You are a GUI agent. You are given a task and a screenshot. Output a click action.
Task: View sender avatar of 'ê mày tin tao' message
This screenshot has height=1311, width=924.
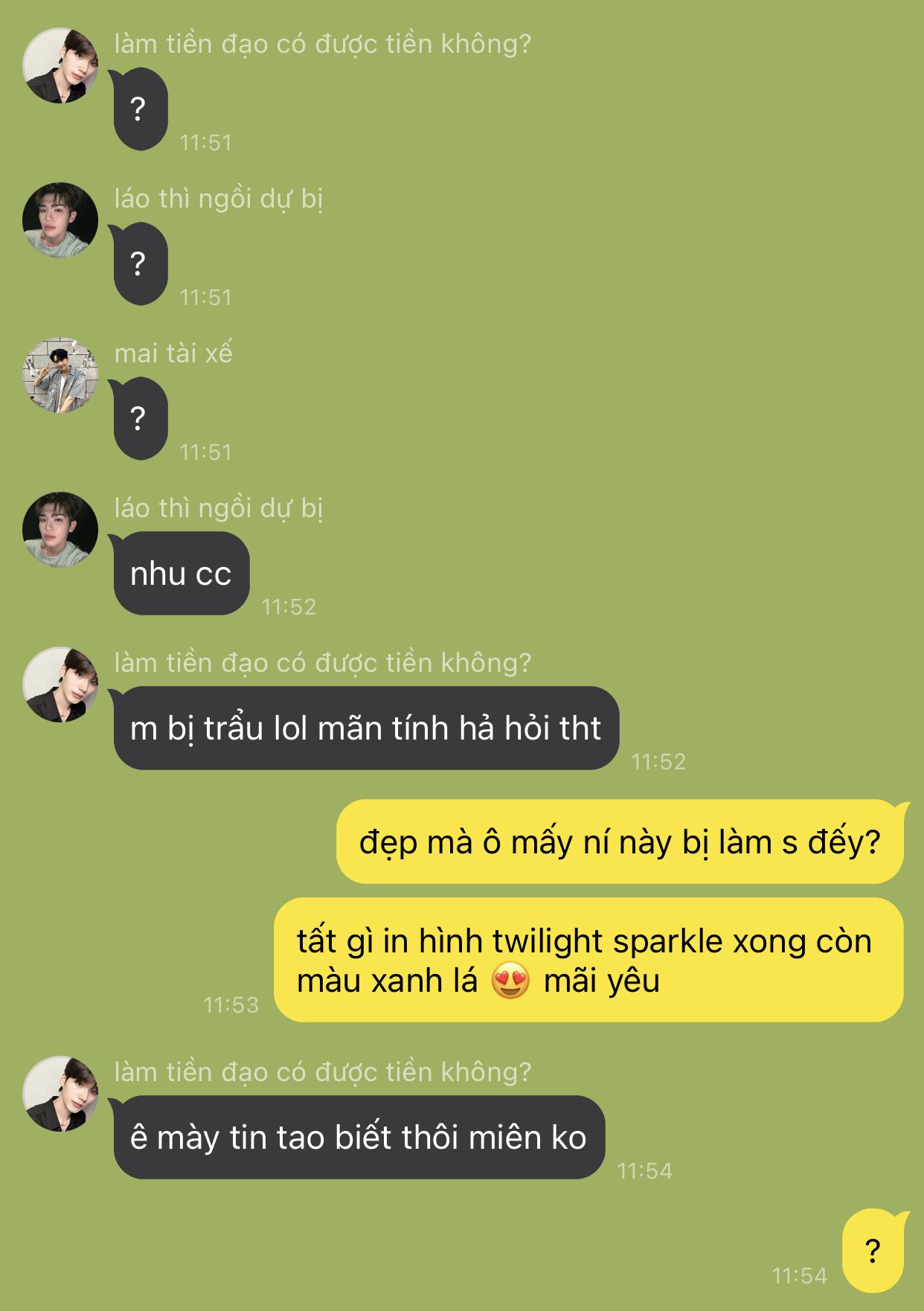point(60,1094)
